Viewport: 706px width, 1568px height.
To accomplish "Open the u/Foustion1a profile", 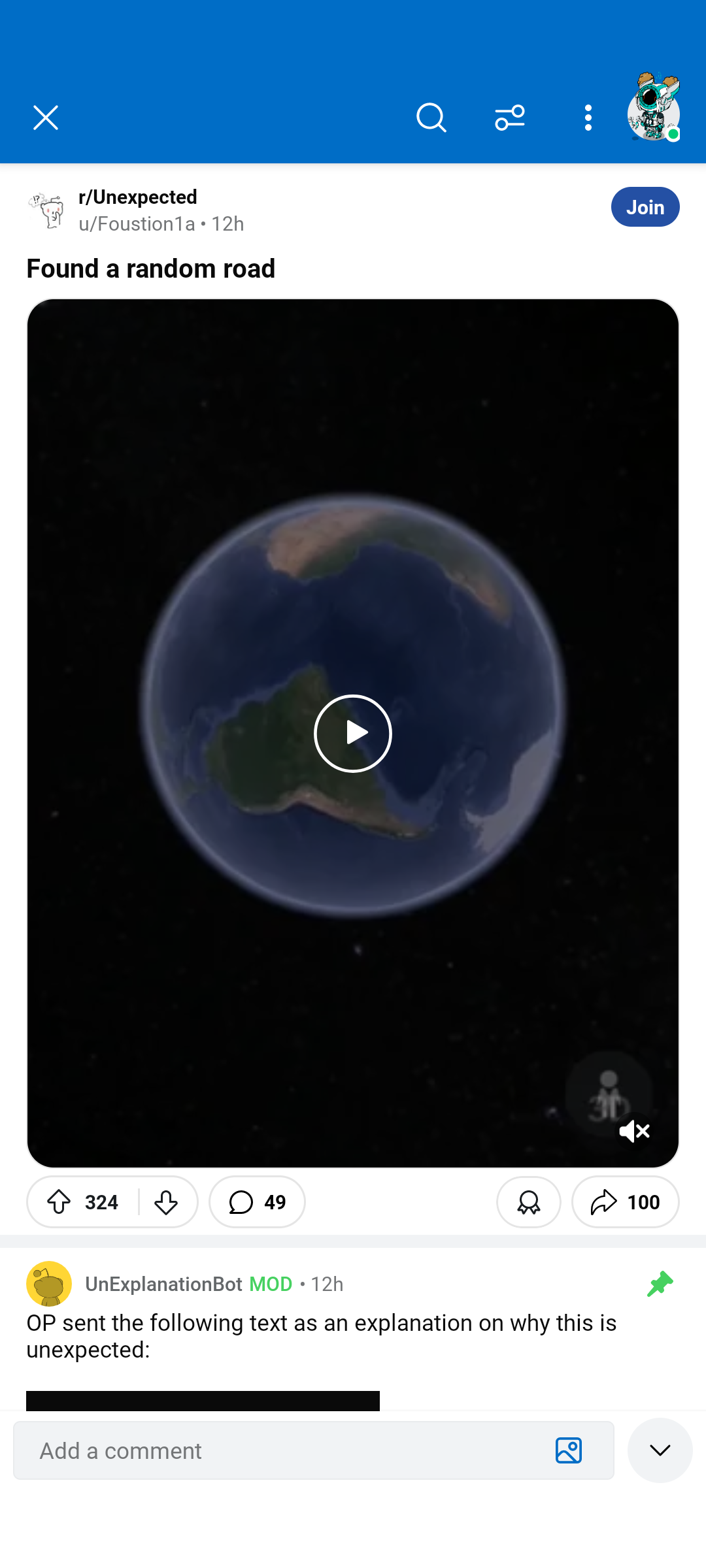I will 137,224.
